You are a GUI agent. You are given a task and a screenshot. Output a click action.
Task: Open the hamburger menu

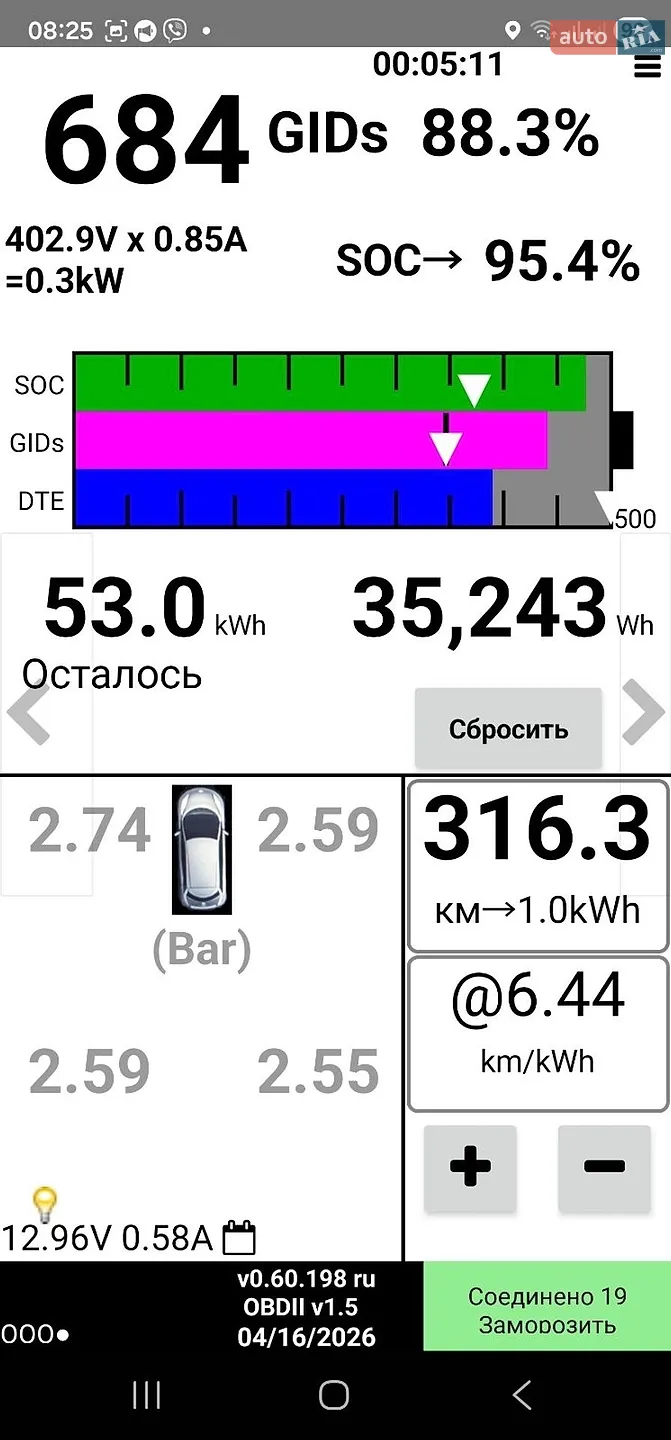coord(648,67)
